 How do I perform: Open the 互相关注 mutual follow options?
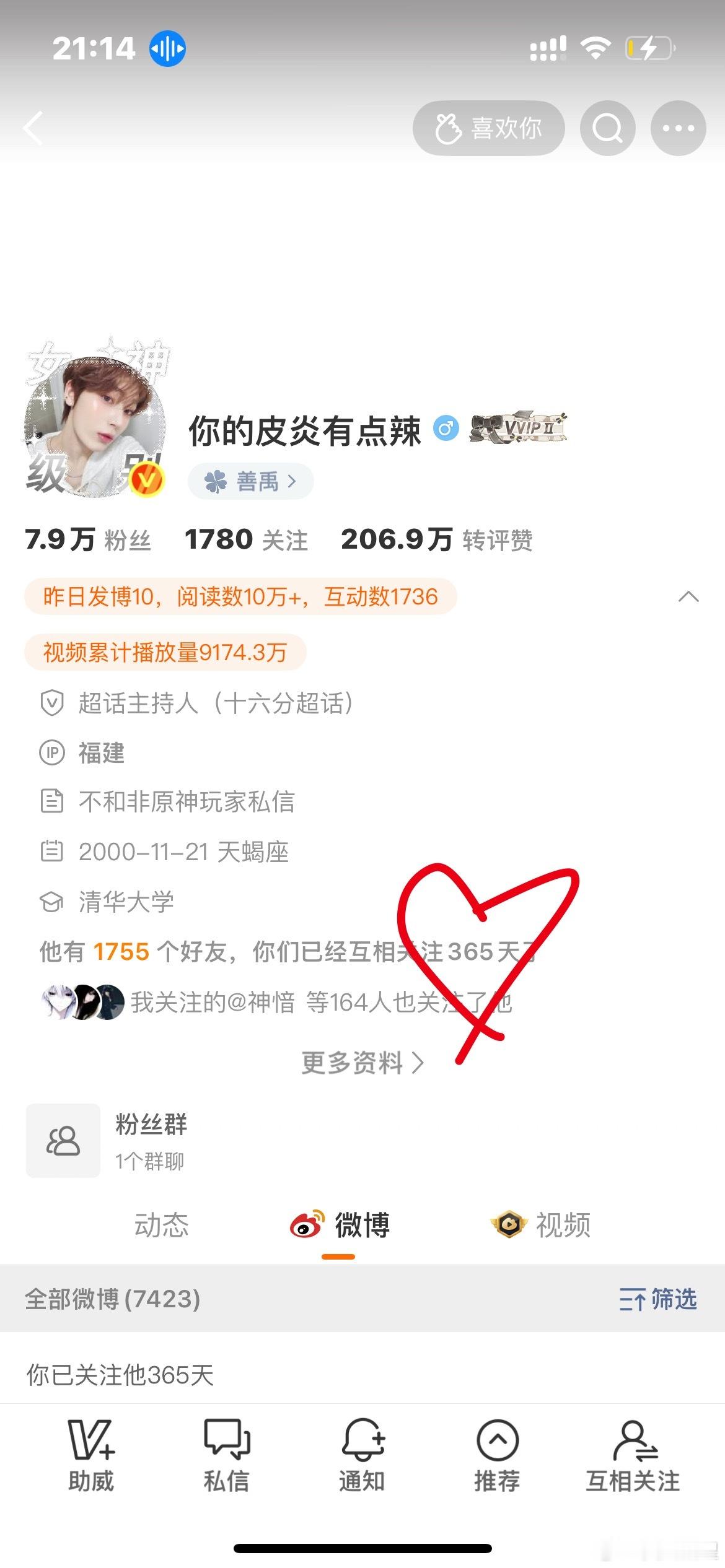[x=633, y=1455]
